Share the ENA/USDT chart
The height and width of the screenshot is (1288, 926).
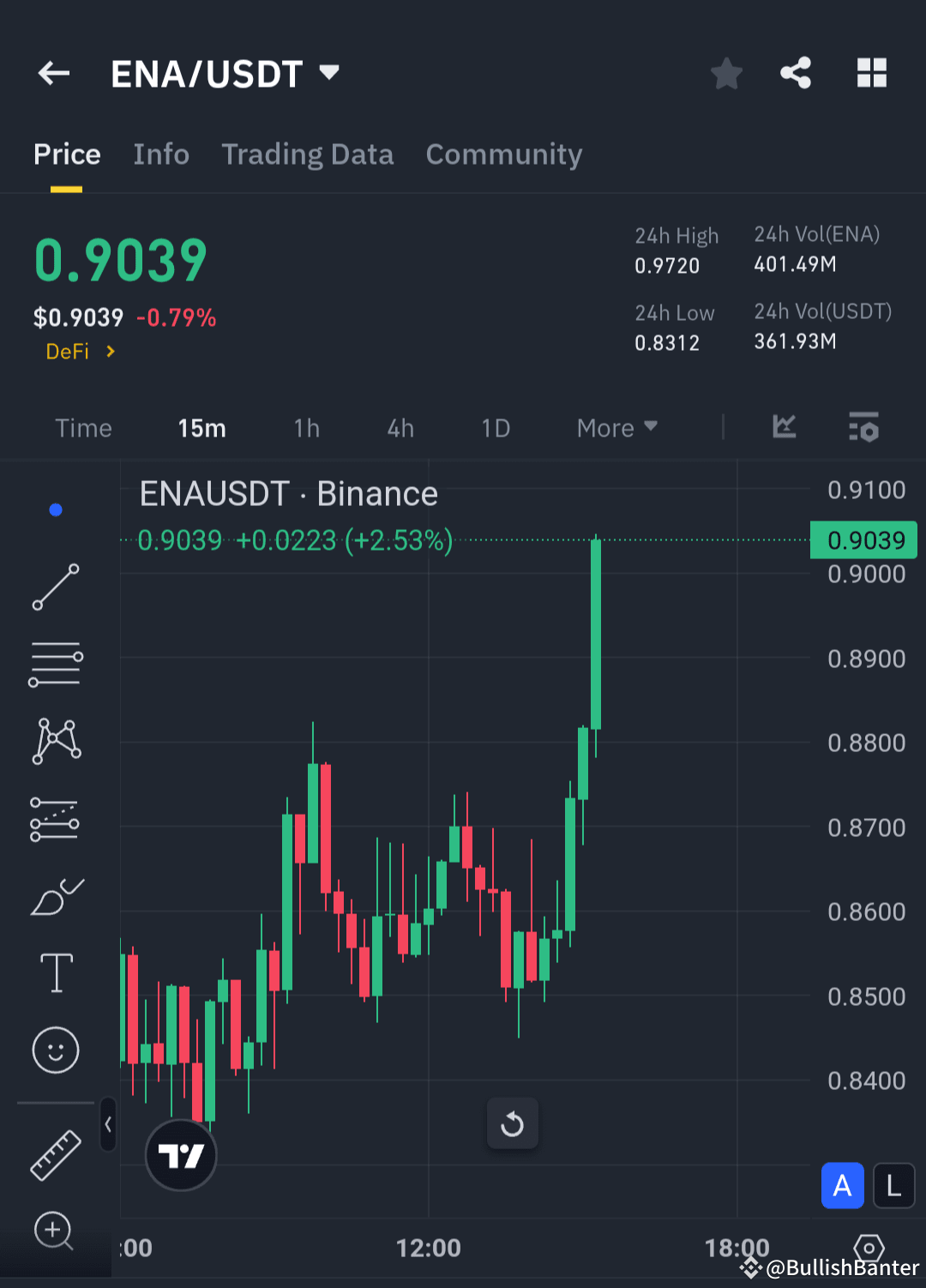click(x=795, y=73)
